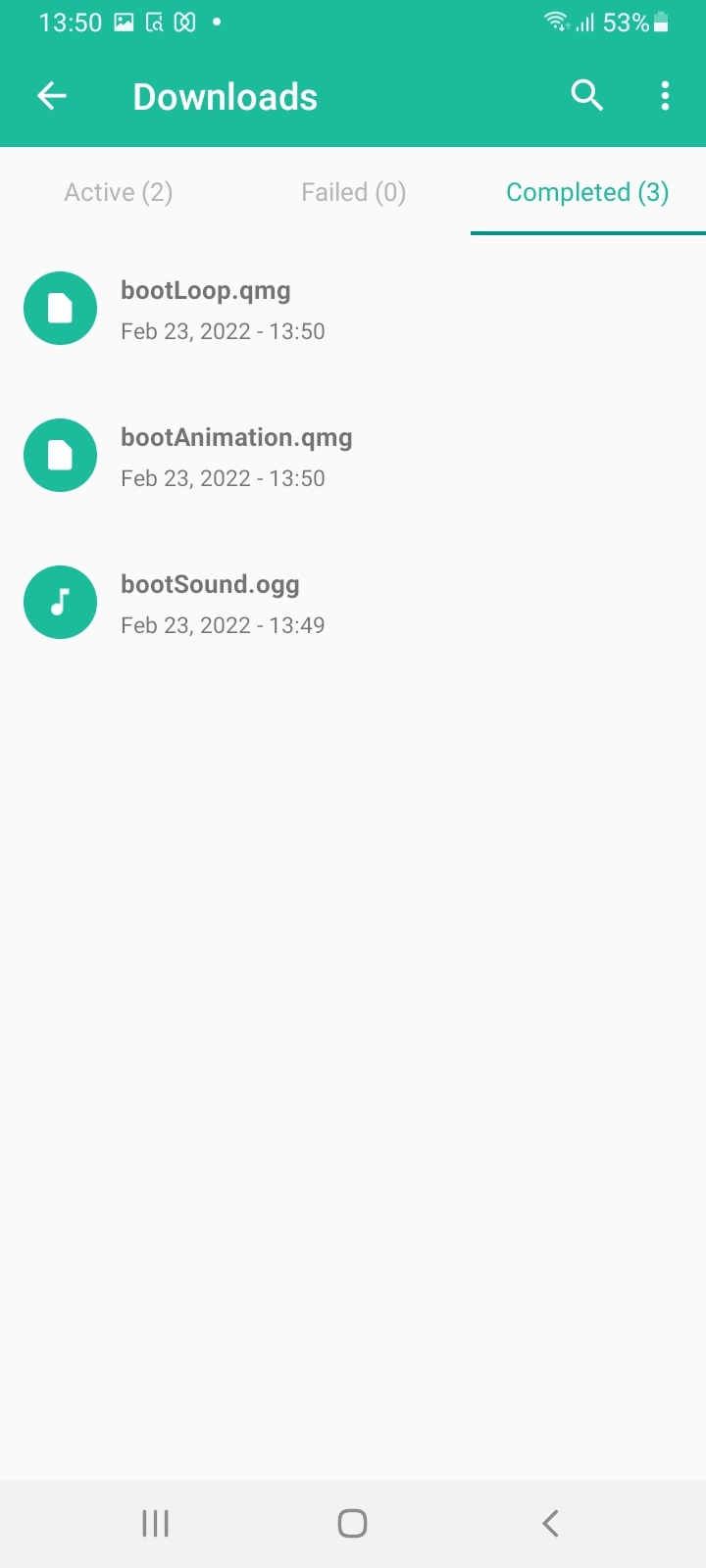Image resolution: width=706 pixels, height=1568 pixels.
Task: Tap the system home button
Action: point(352,1523)
